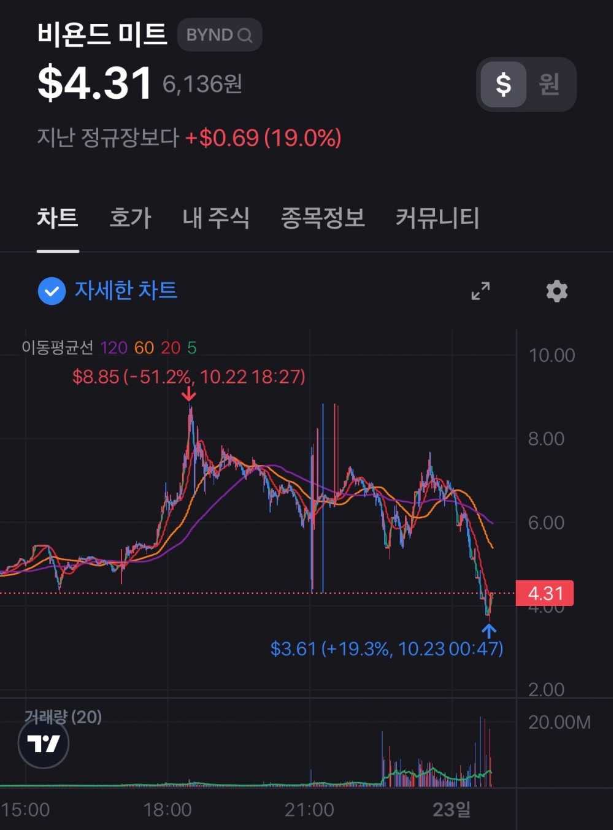613x830 pixels.
Task: Expand the chart to fullscreen
Action: click(481, 291)
